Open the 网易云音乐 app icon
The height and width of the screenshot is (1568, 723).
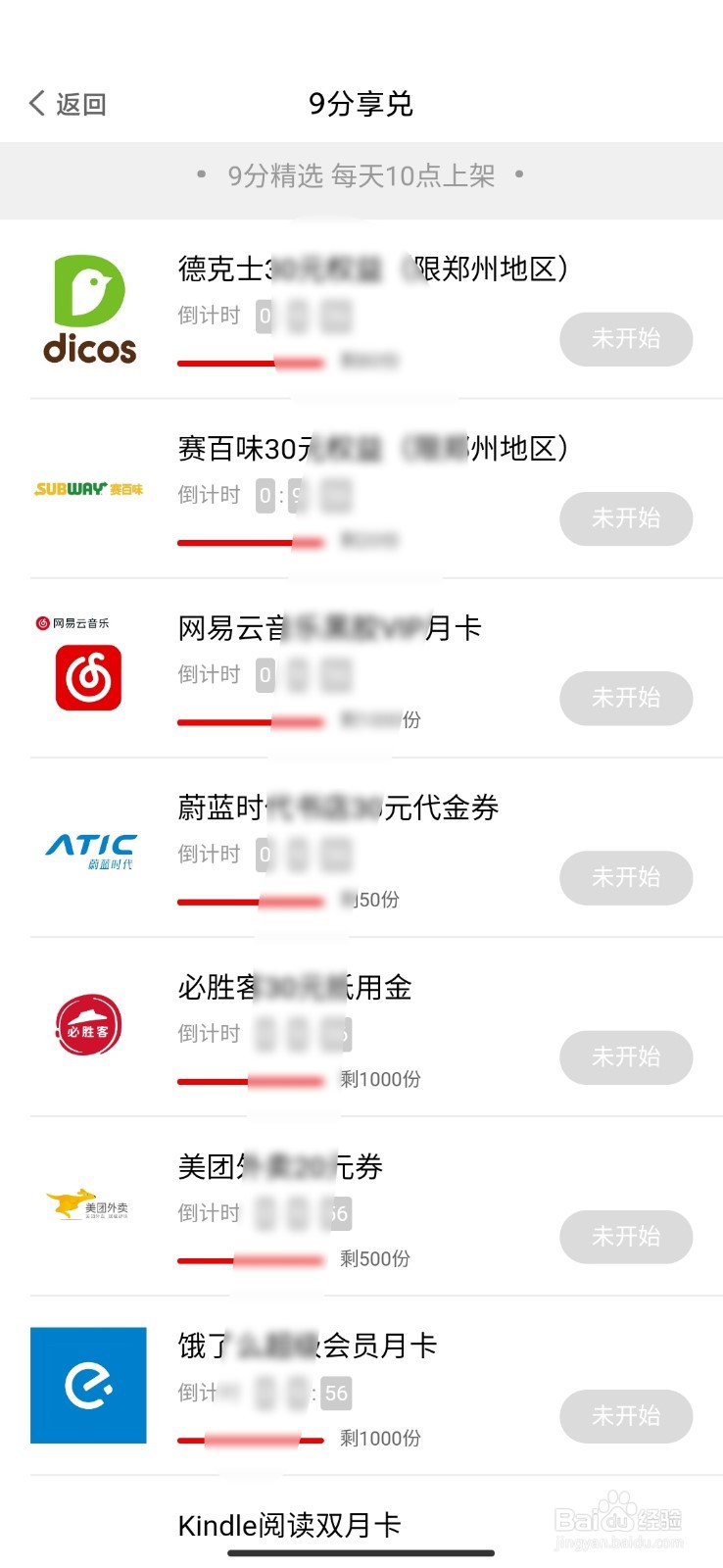pos(86,676)
